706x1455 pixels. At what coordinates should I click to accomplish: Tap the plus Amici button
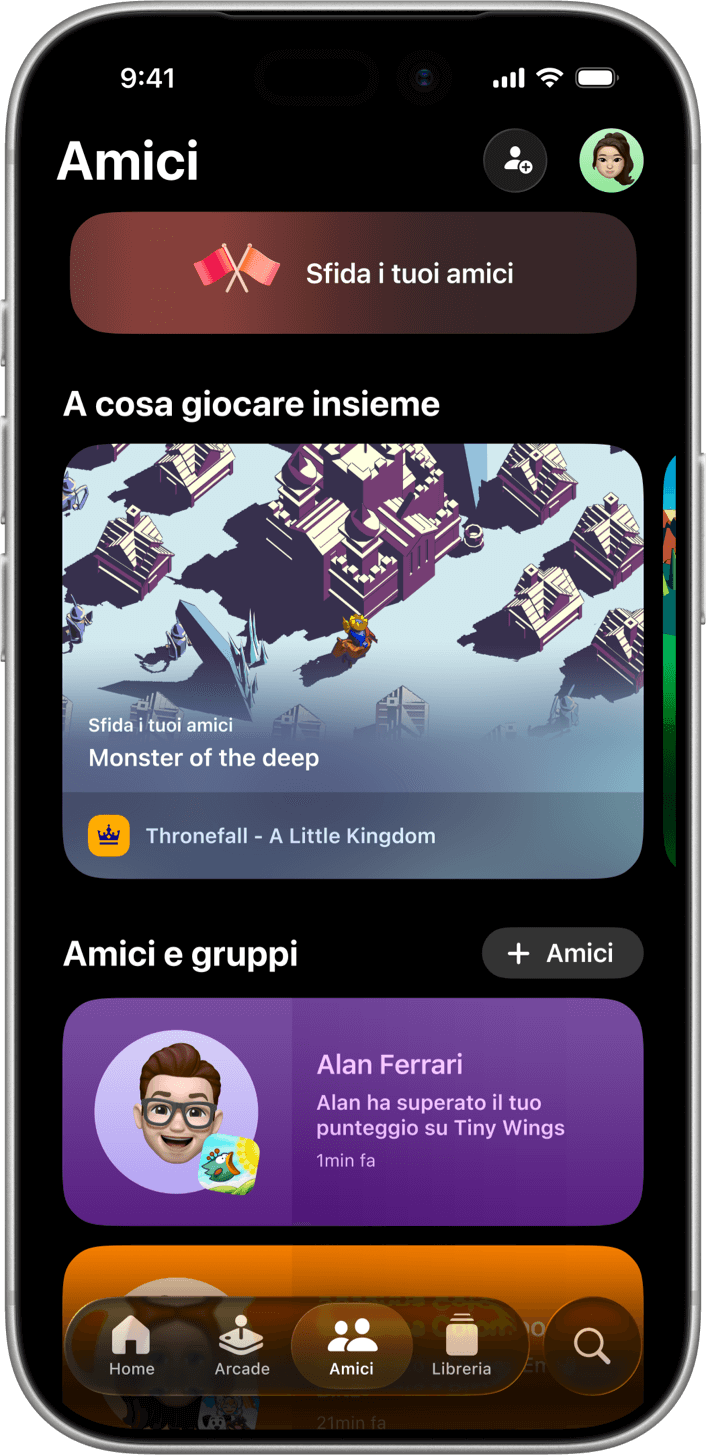click(562, 953)
